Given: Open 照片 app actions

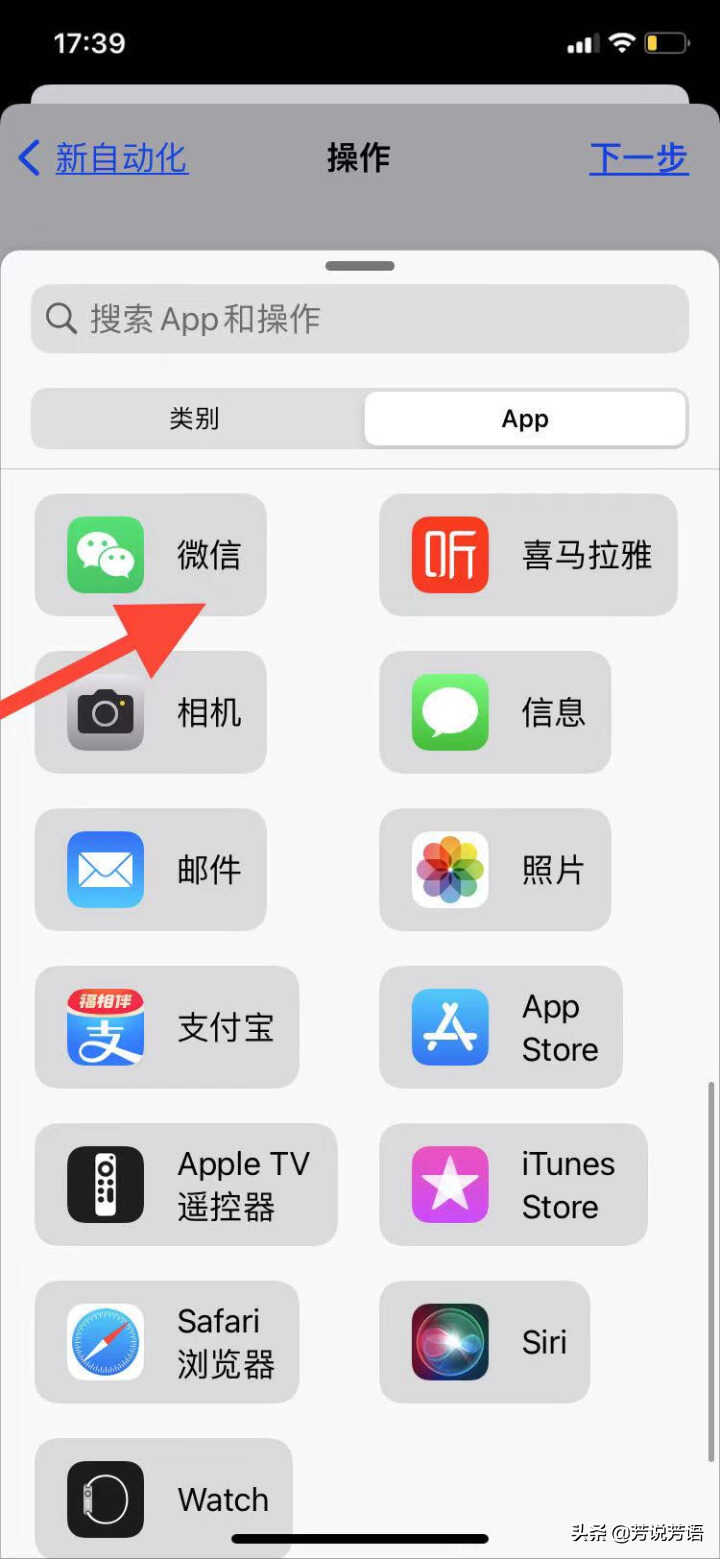Looking at the screenshot, I should [x=495, y=869].
